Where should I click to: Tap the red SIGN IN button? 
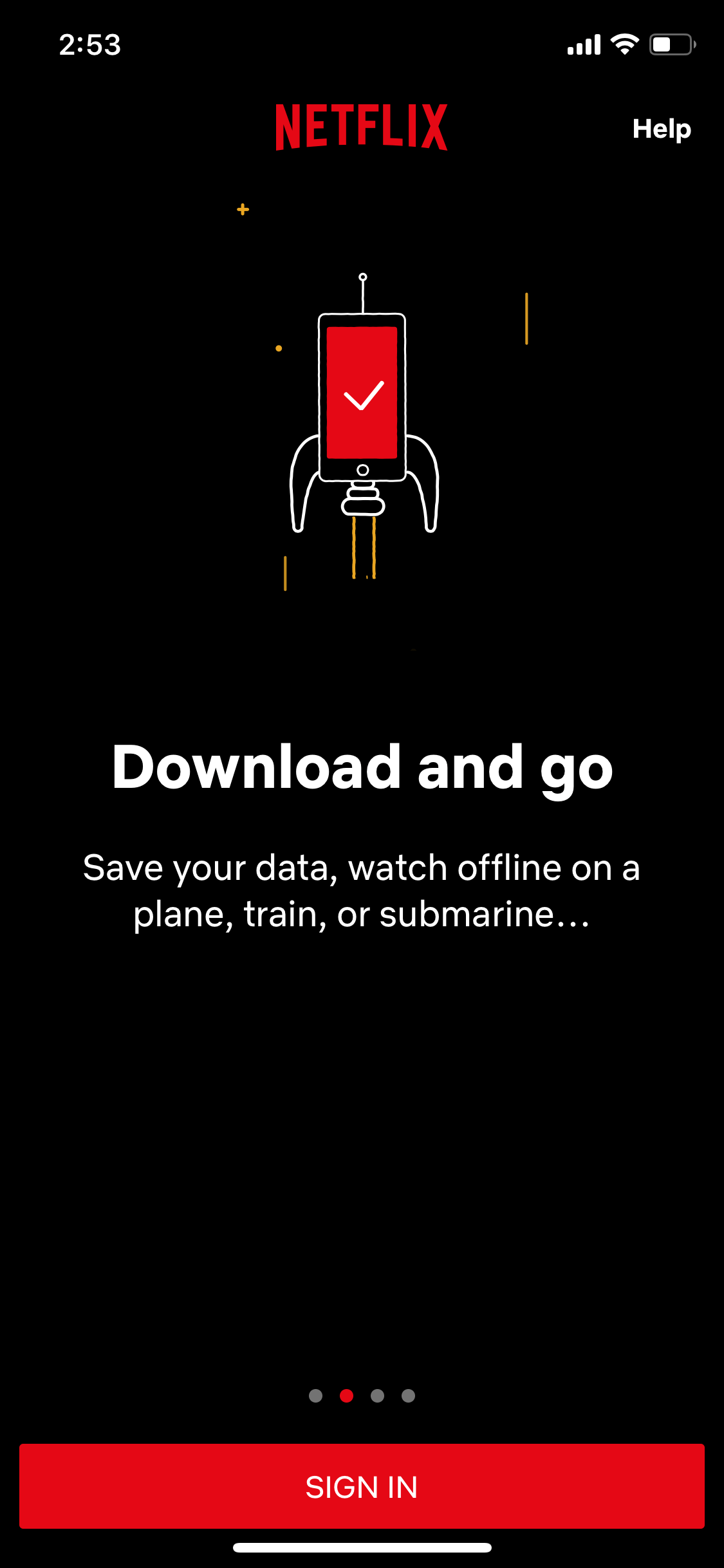click(362, 1486)
